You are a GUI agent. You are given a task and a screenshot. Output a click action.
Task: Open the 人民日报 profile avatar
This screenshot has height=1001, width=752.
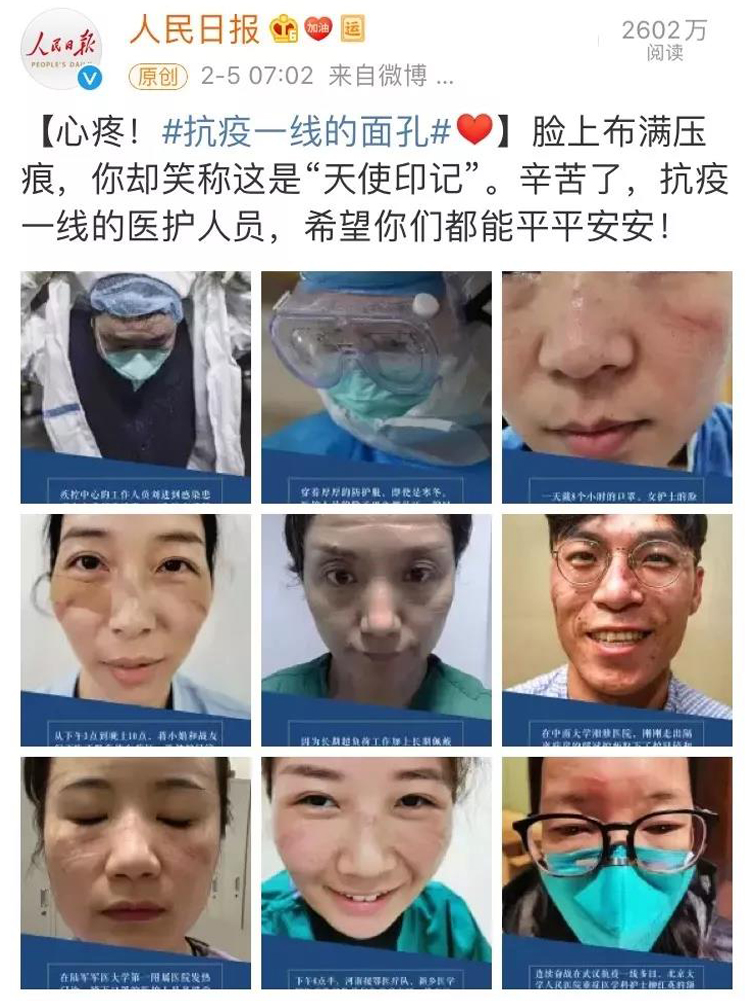62,49
